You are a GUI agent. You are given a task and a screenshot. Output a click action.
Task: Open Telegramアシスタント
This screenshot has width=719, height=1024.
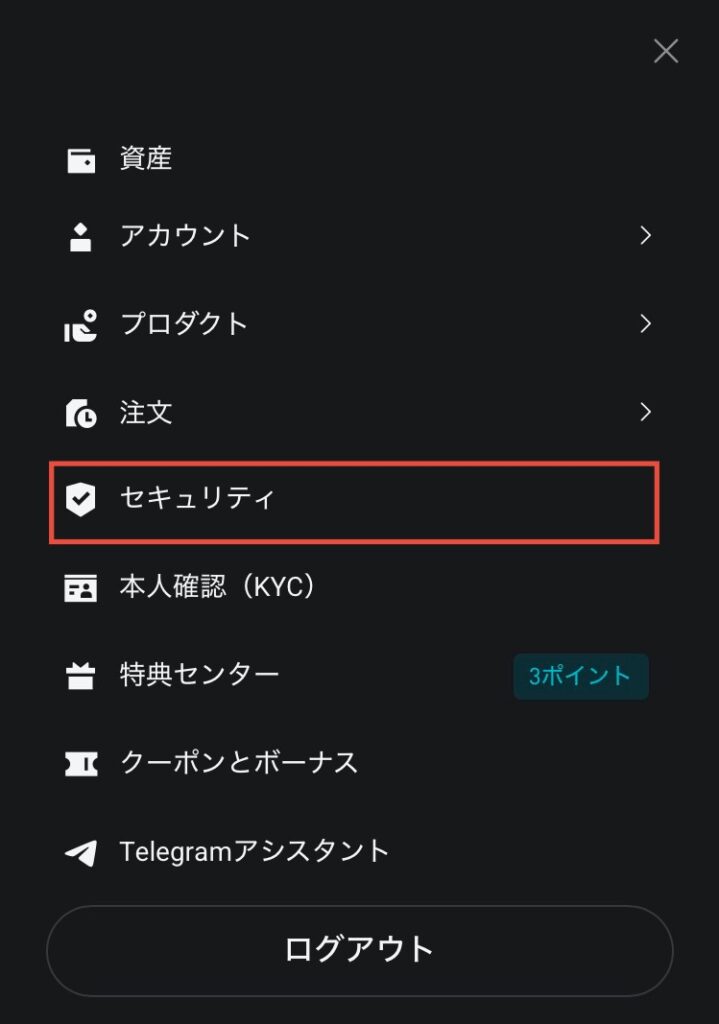(x=254, y=851)
